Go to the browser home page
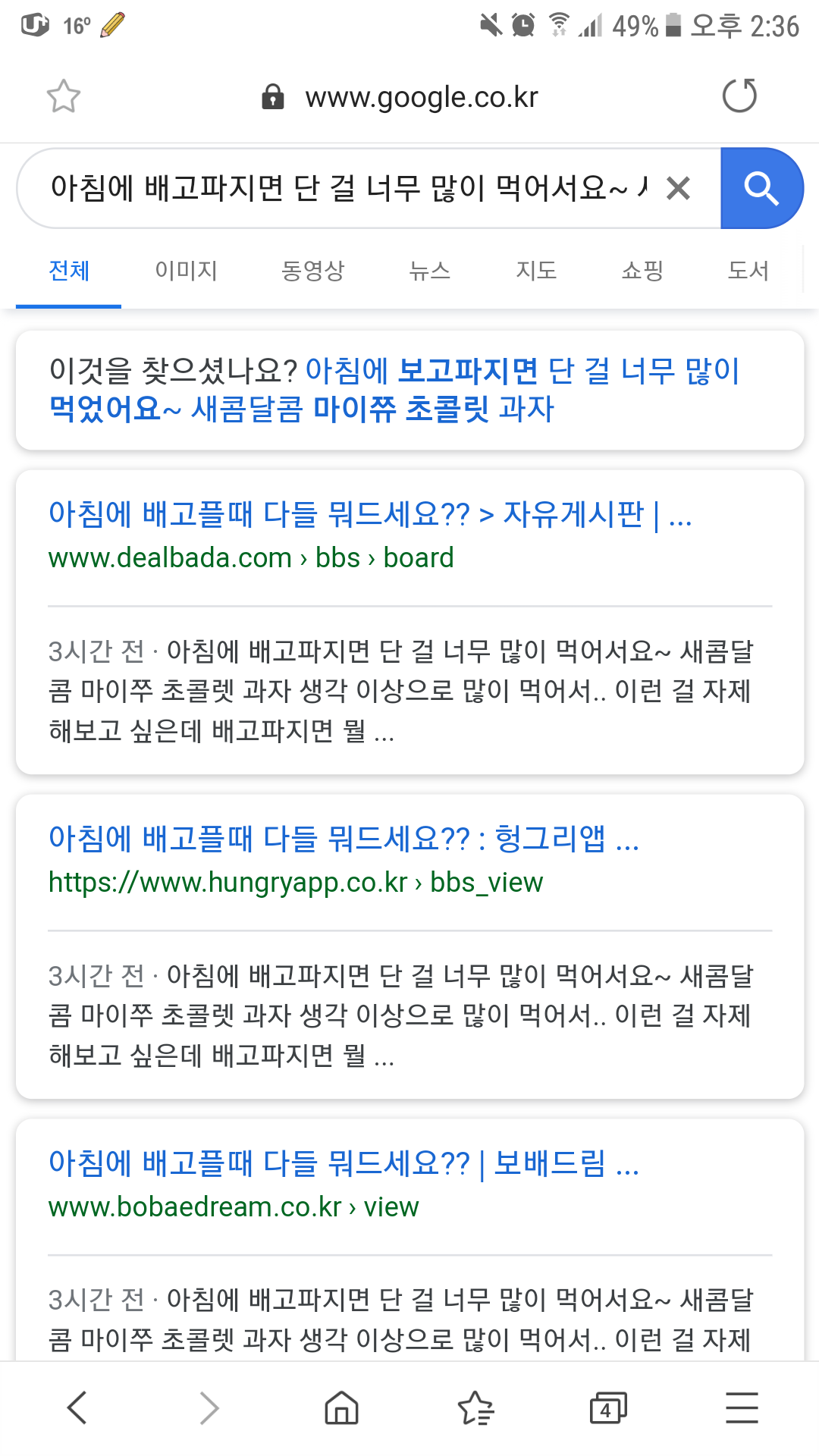The width and height of the screenshot is (819, 1456). [x=341, y=1408]
